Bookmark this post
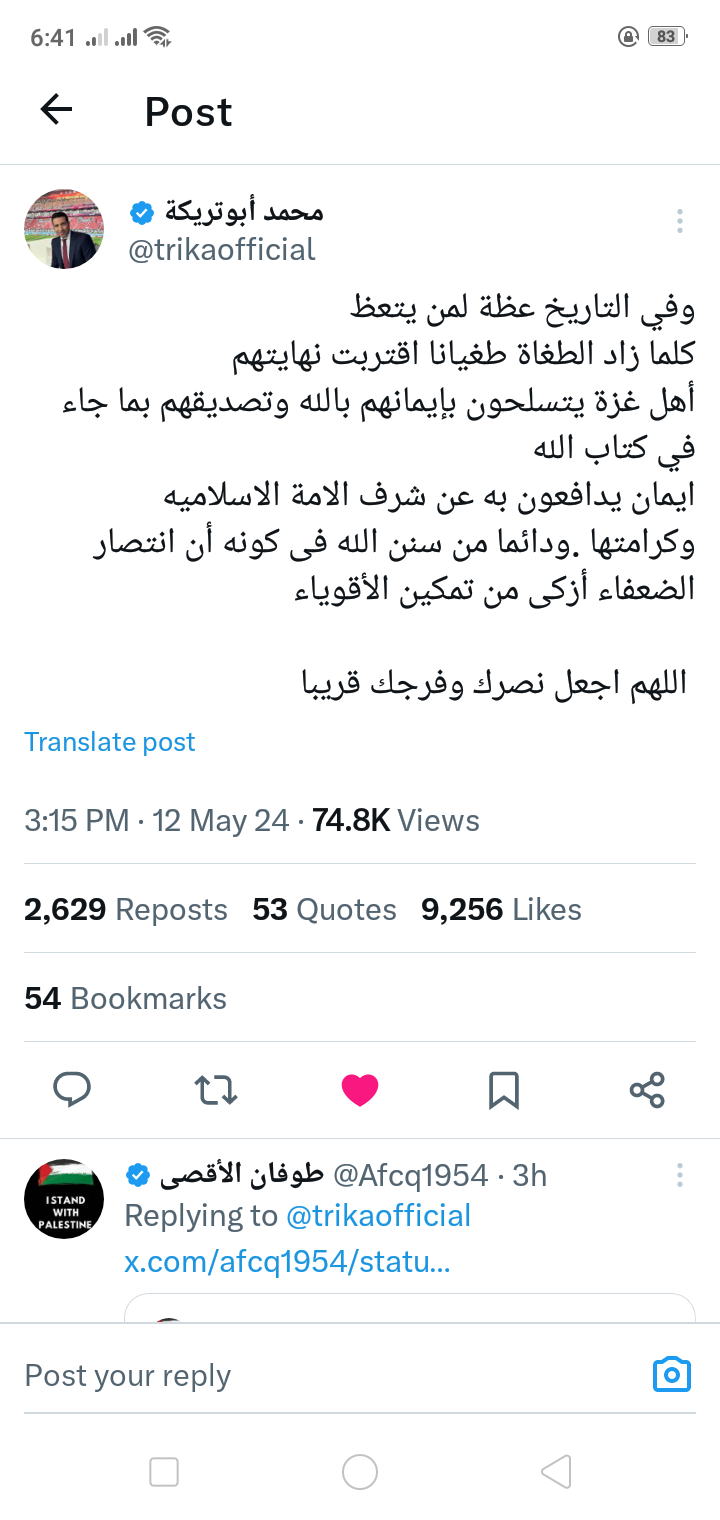 coord(504,1089)
